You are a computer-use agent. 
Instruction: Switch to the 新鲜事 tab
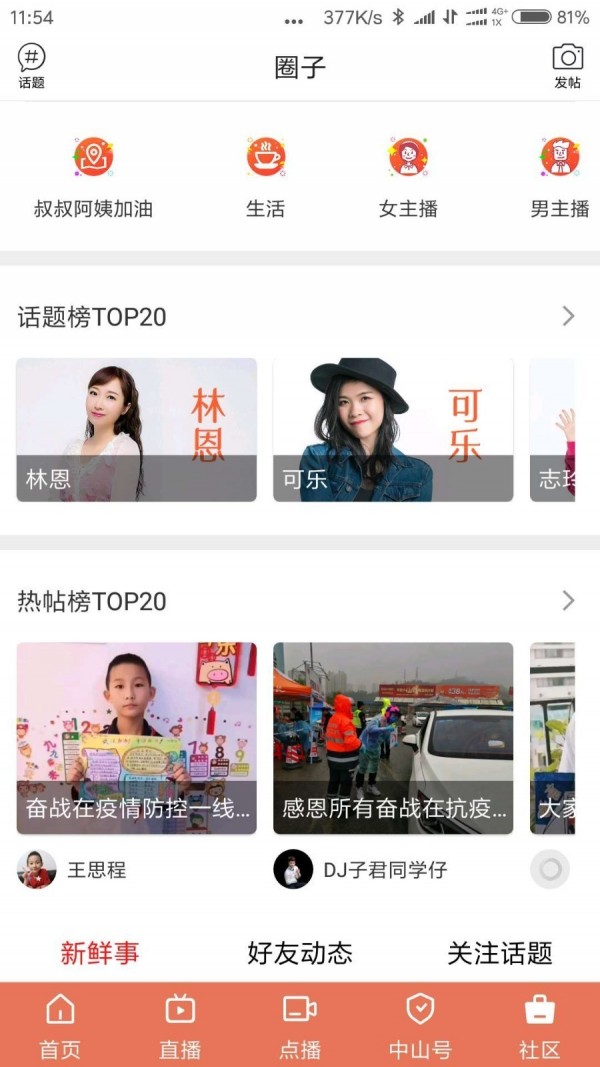[99, 953]
